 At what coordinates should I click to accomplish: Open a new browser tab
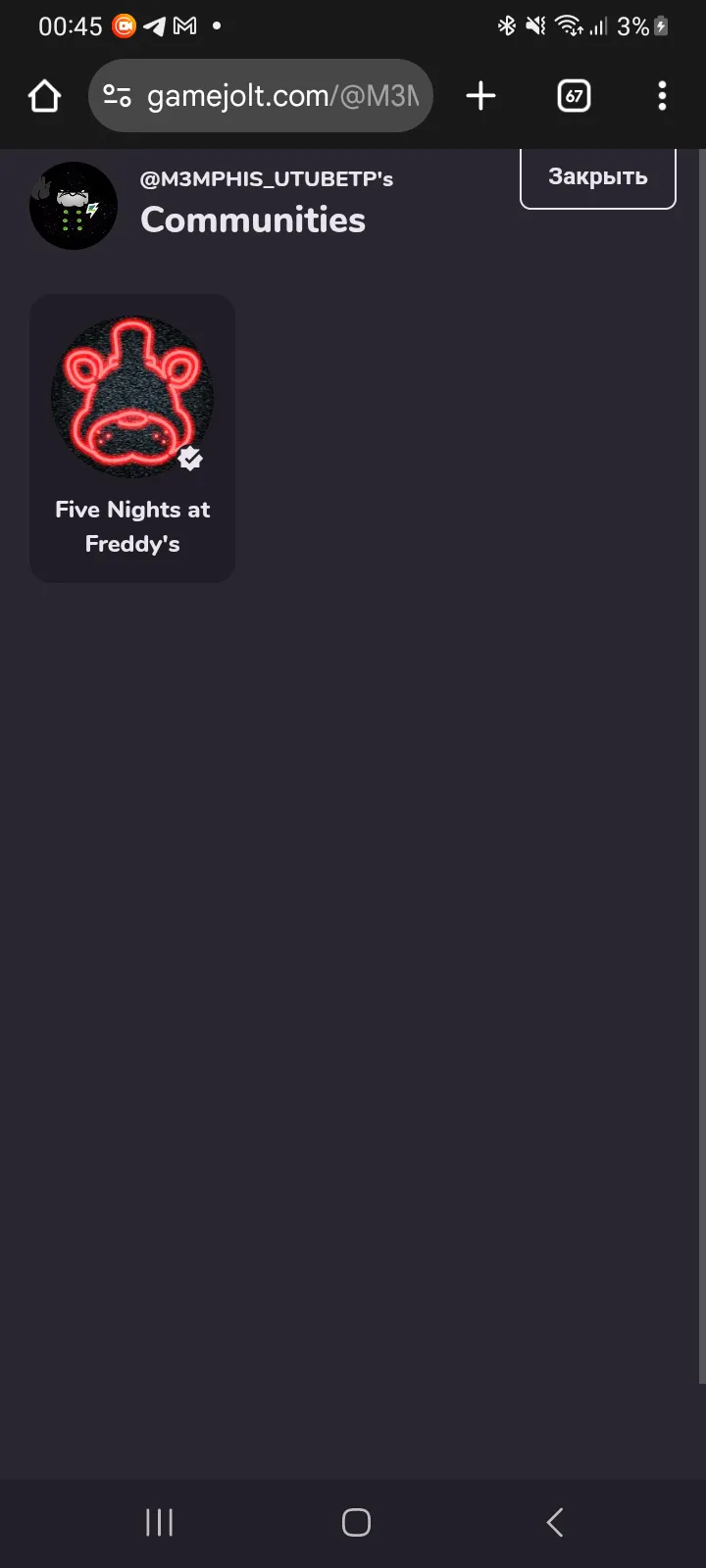point(480,96)
